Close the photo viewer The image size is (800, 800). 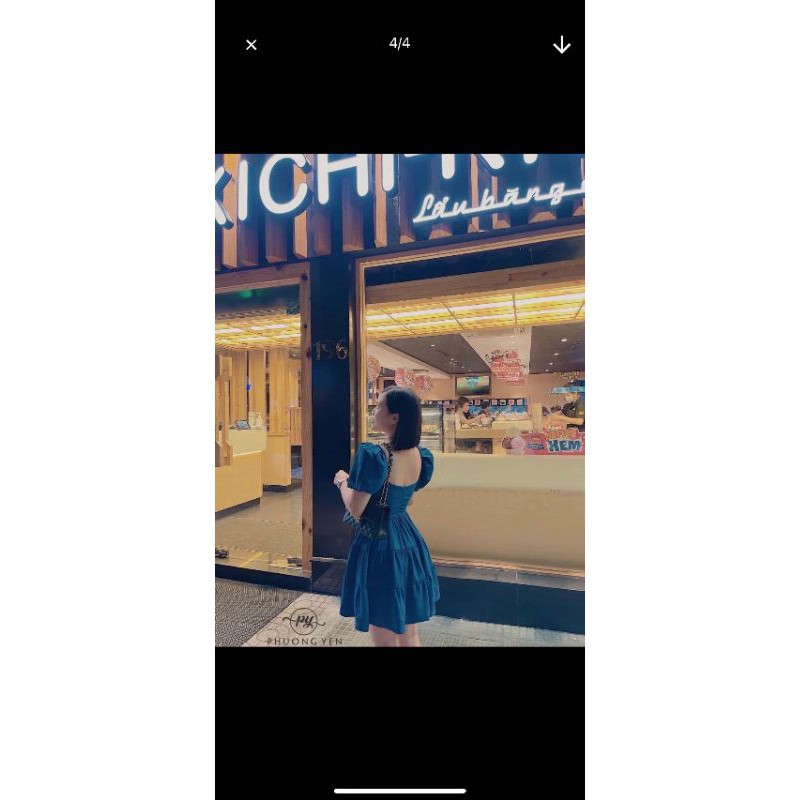[x=251, y=45]
